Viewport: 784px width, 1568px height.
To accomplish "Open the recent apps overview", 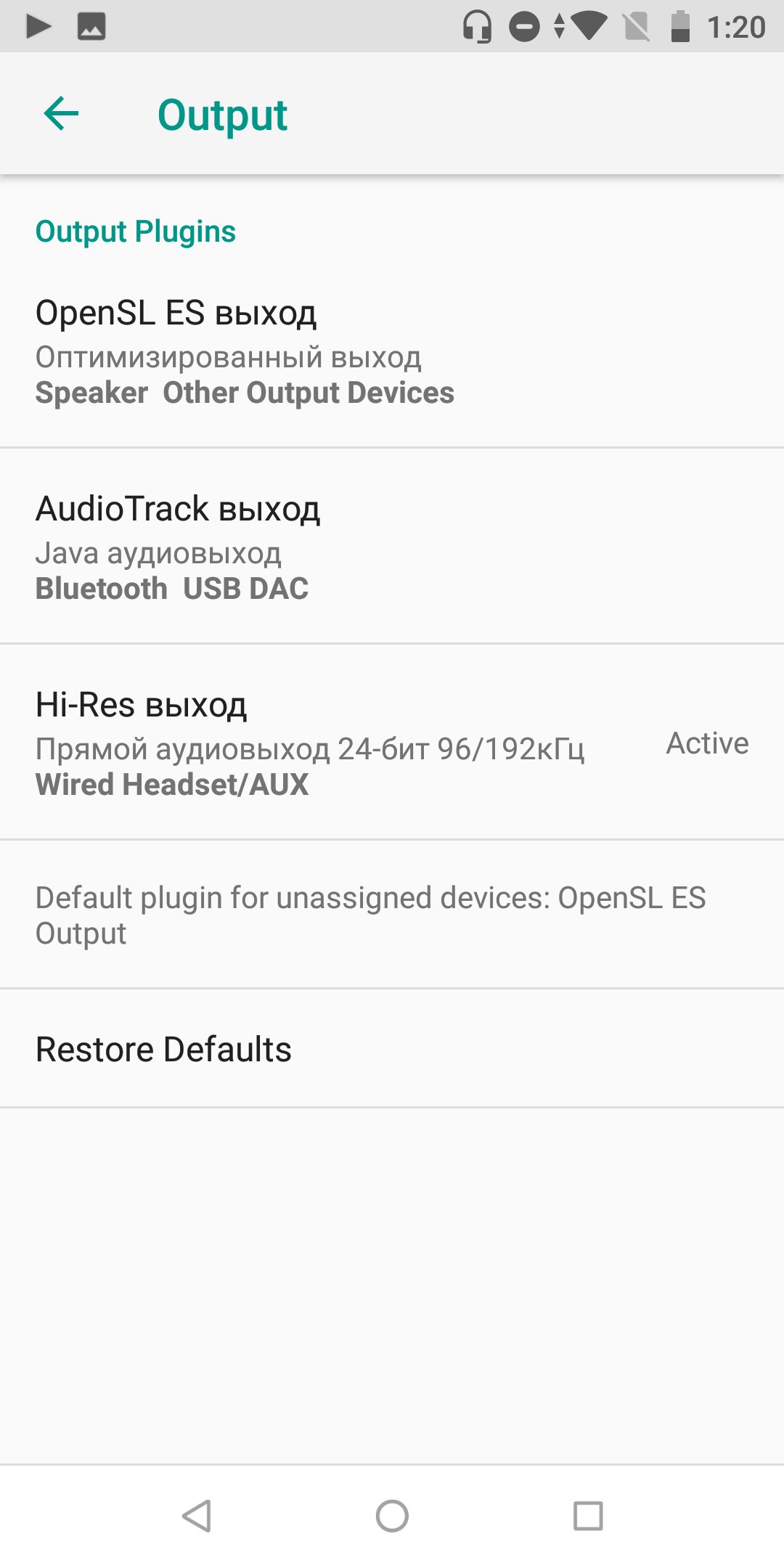I will [x=588, y=1516].
